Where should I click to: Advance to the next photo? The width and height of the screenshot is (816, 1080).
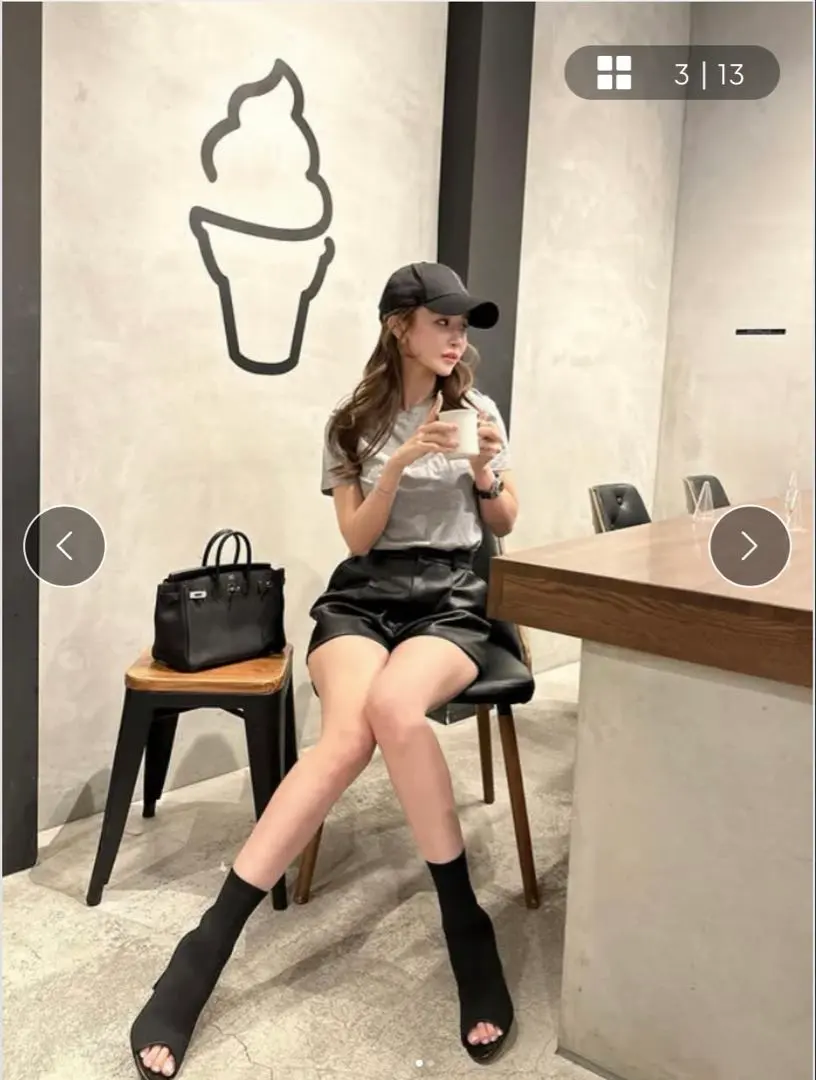tap(750, 546)
